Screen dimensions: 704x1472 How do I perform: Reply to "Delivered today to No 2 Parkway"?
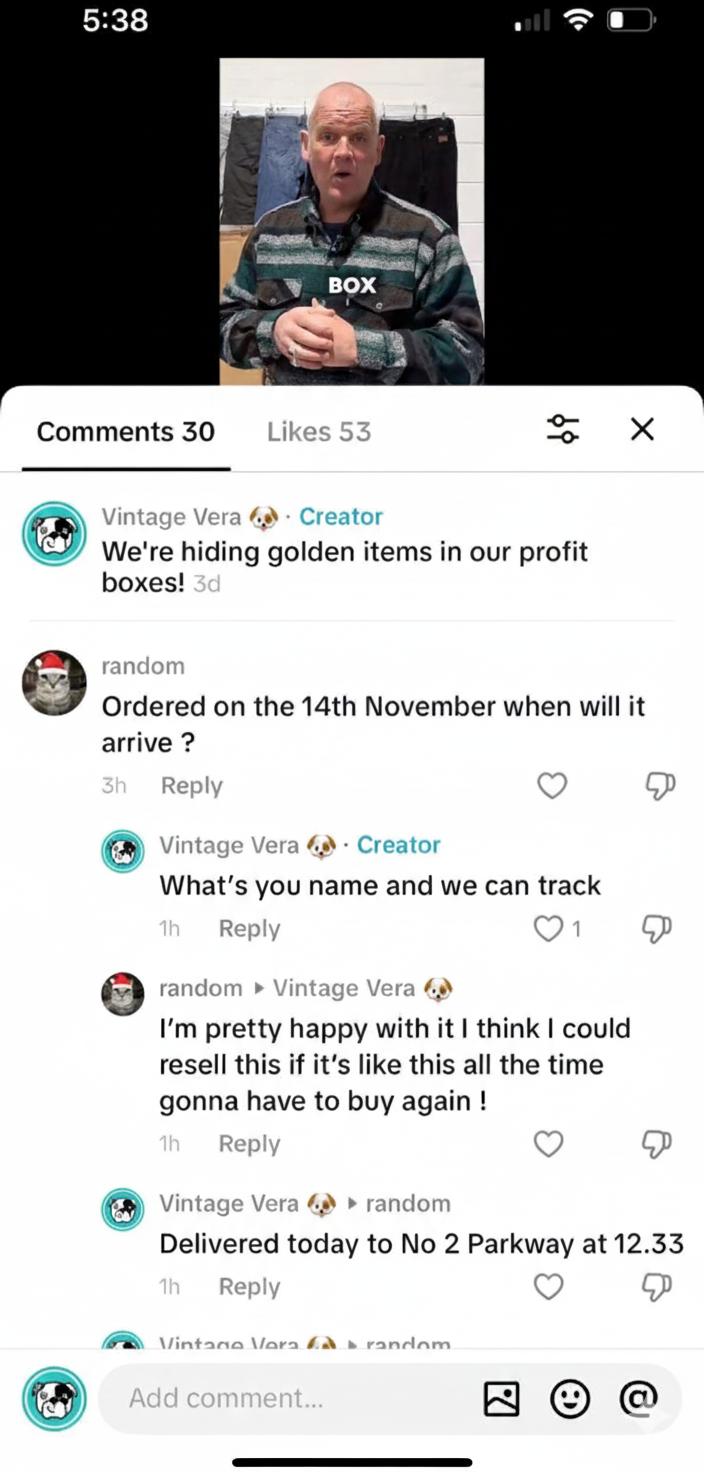250,1287
